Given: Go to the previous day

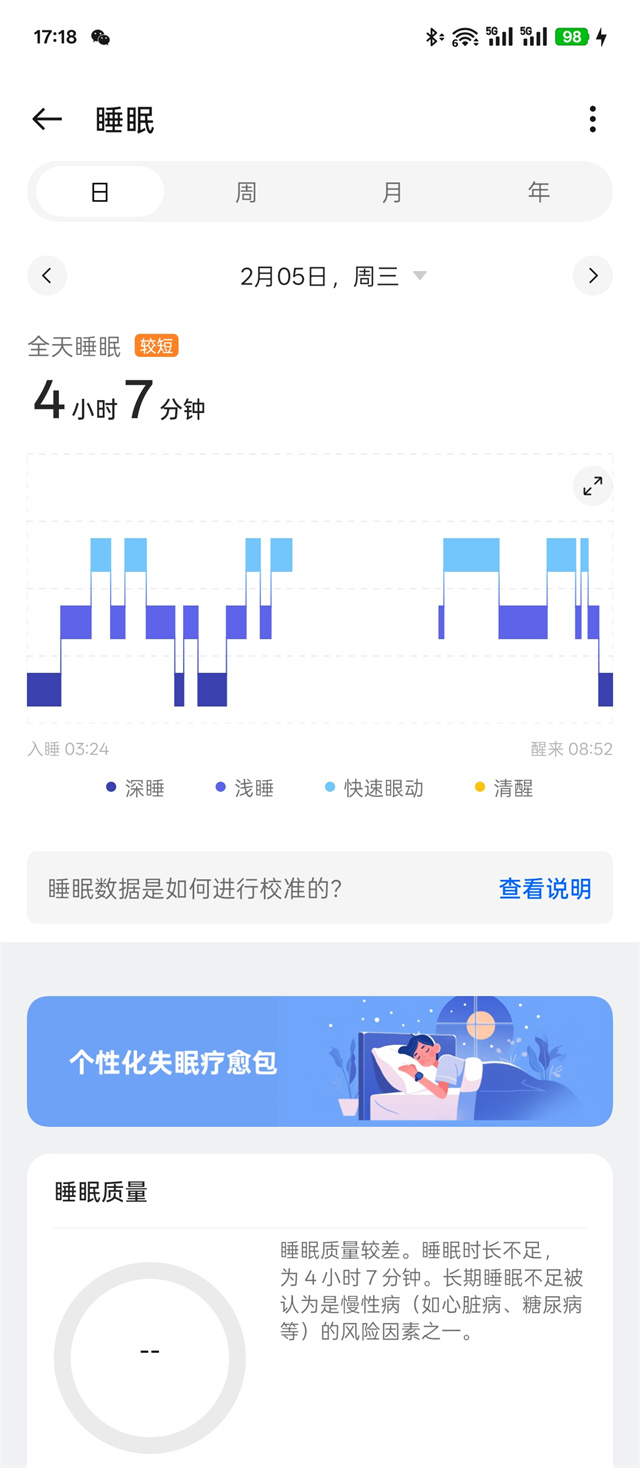Looking at the screenshot, I should [47, 276].
